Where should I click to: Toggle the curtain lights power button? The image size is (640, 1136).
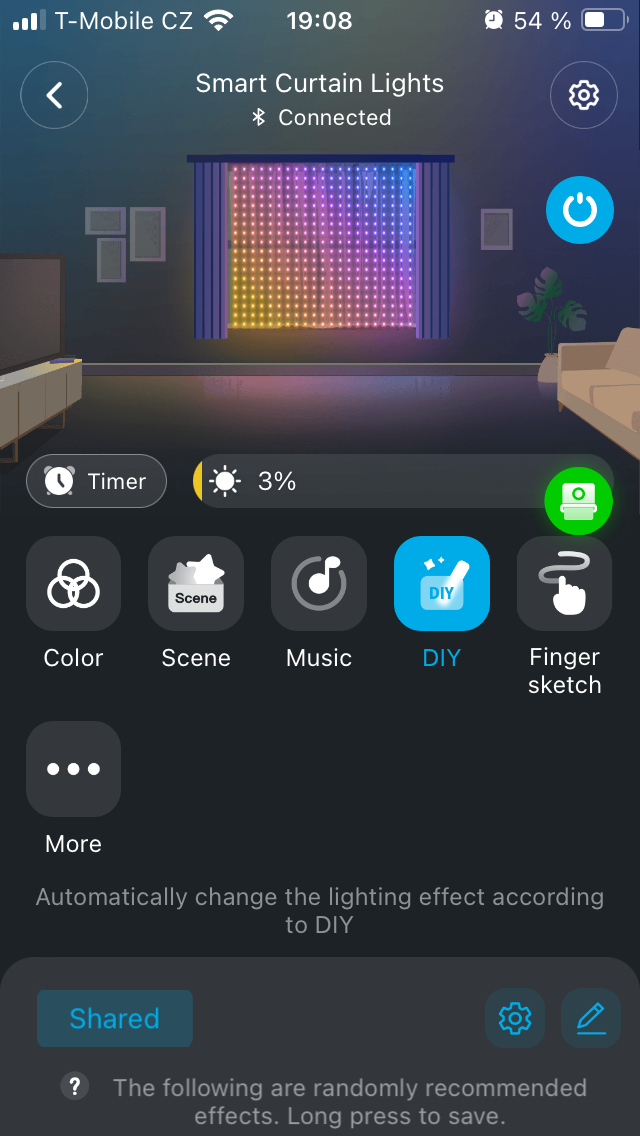579,211
